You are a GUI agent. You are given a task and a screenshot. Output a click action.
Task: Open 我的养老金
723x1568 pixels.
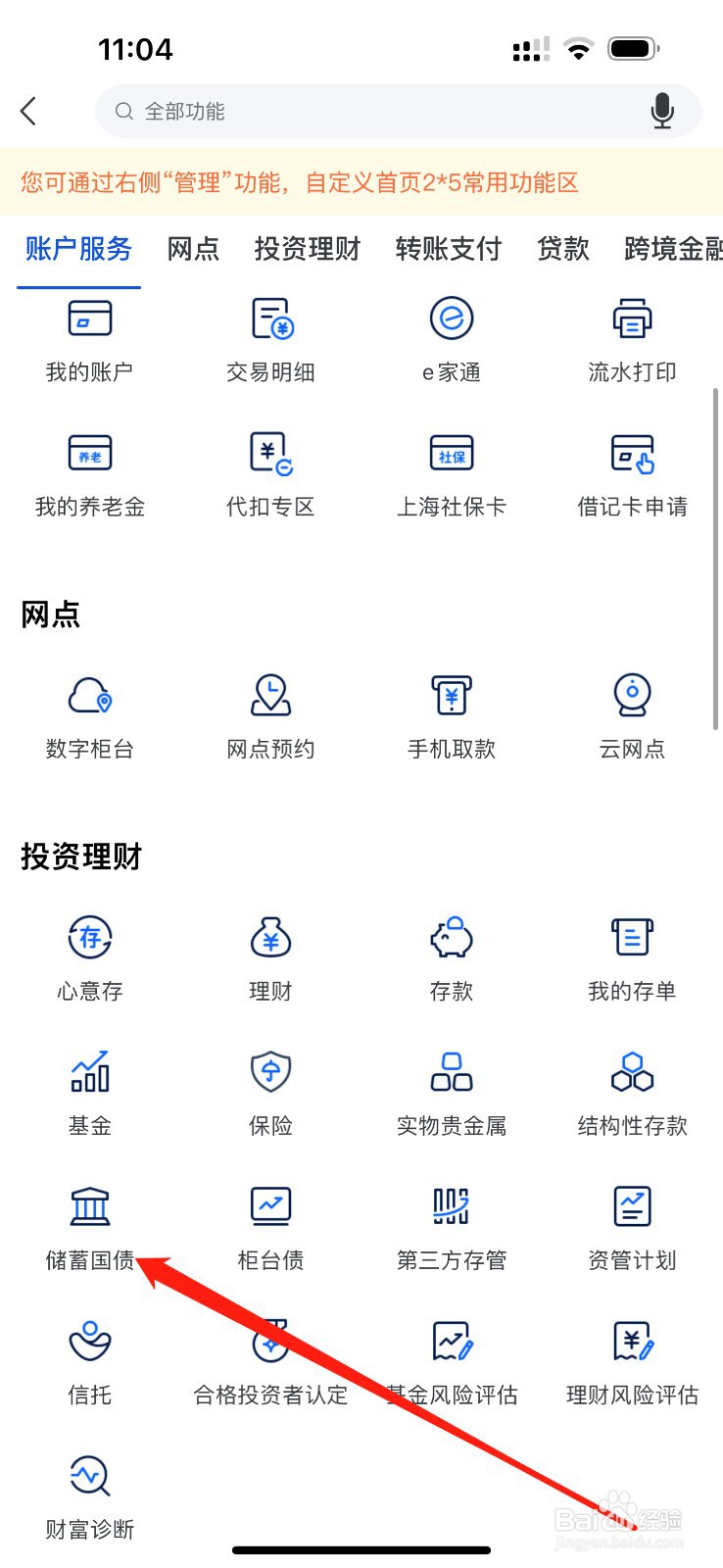point(89,475)
